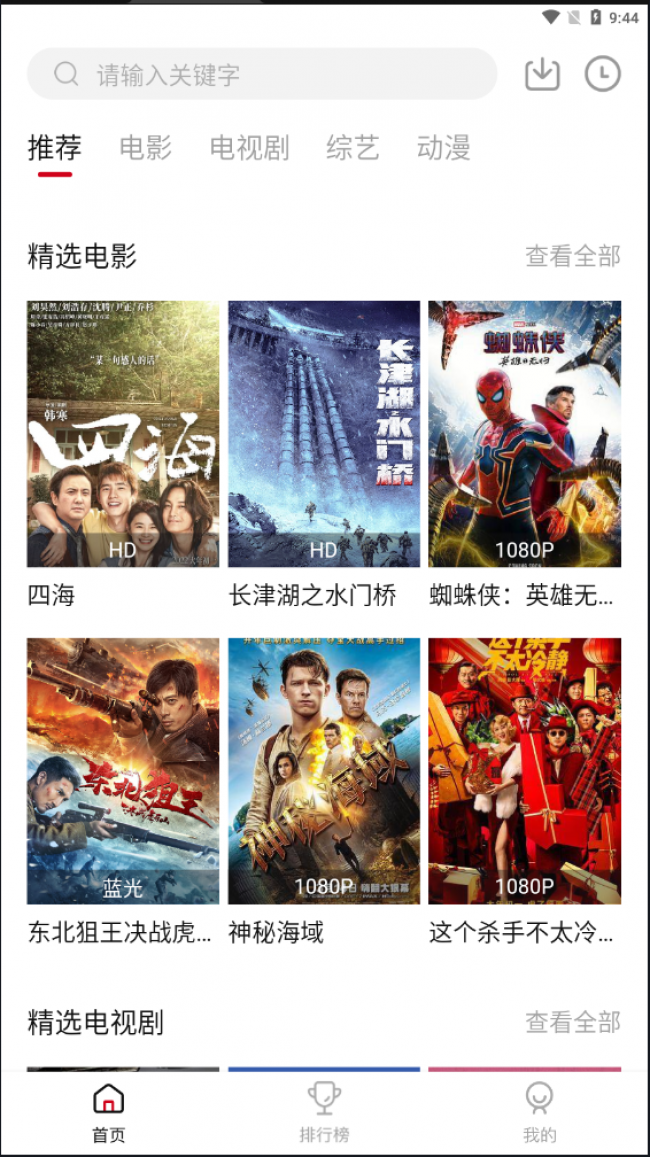Switch to the 电影 tab
The width and height of the screenshot is (650, 1157).
coord(145,148)
